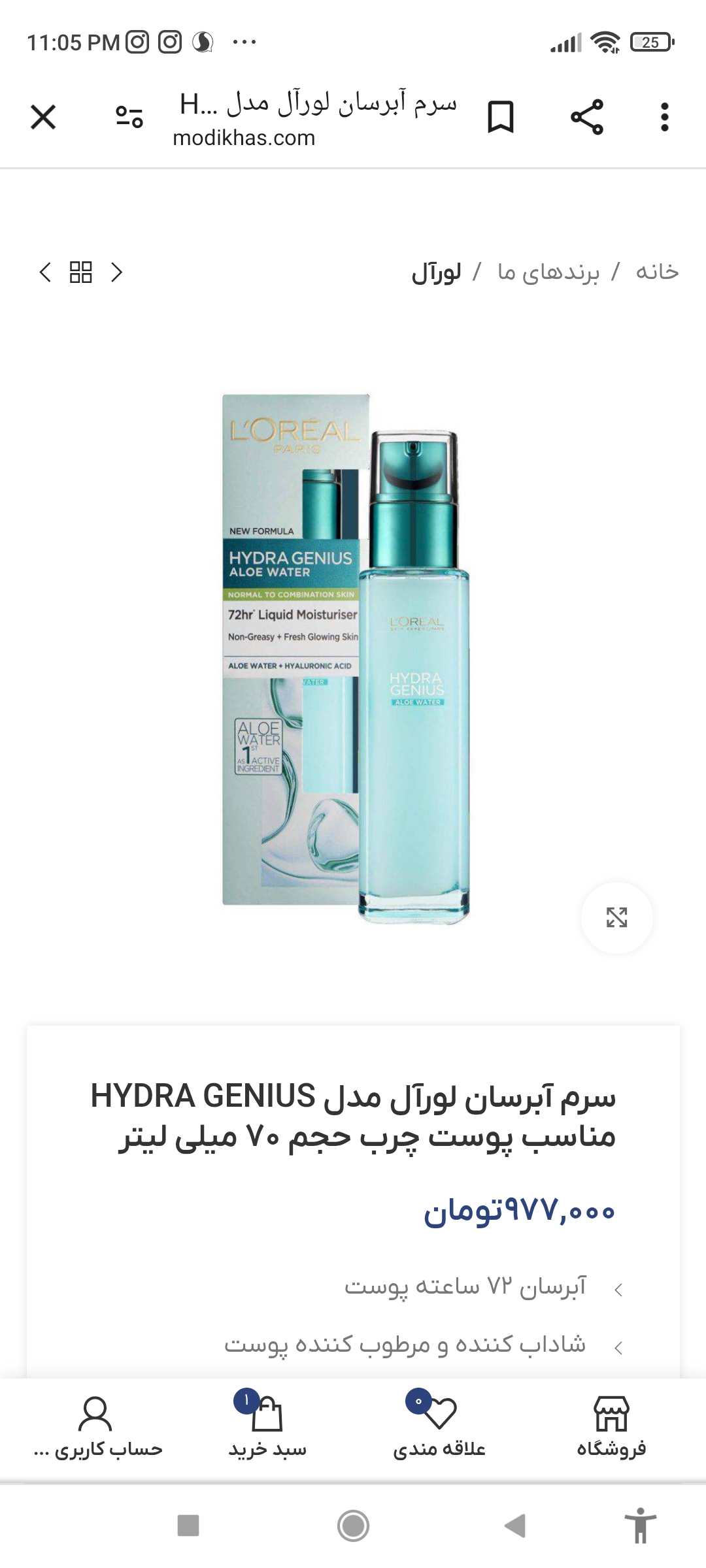This screenshot has width=706, height=1568.
Task: Share this product page
Action: (x=586, y=118)
